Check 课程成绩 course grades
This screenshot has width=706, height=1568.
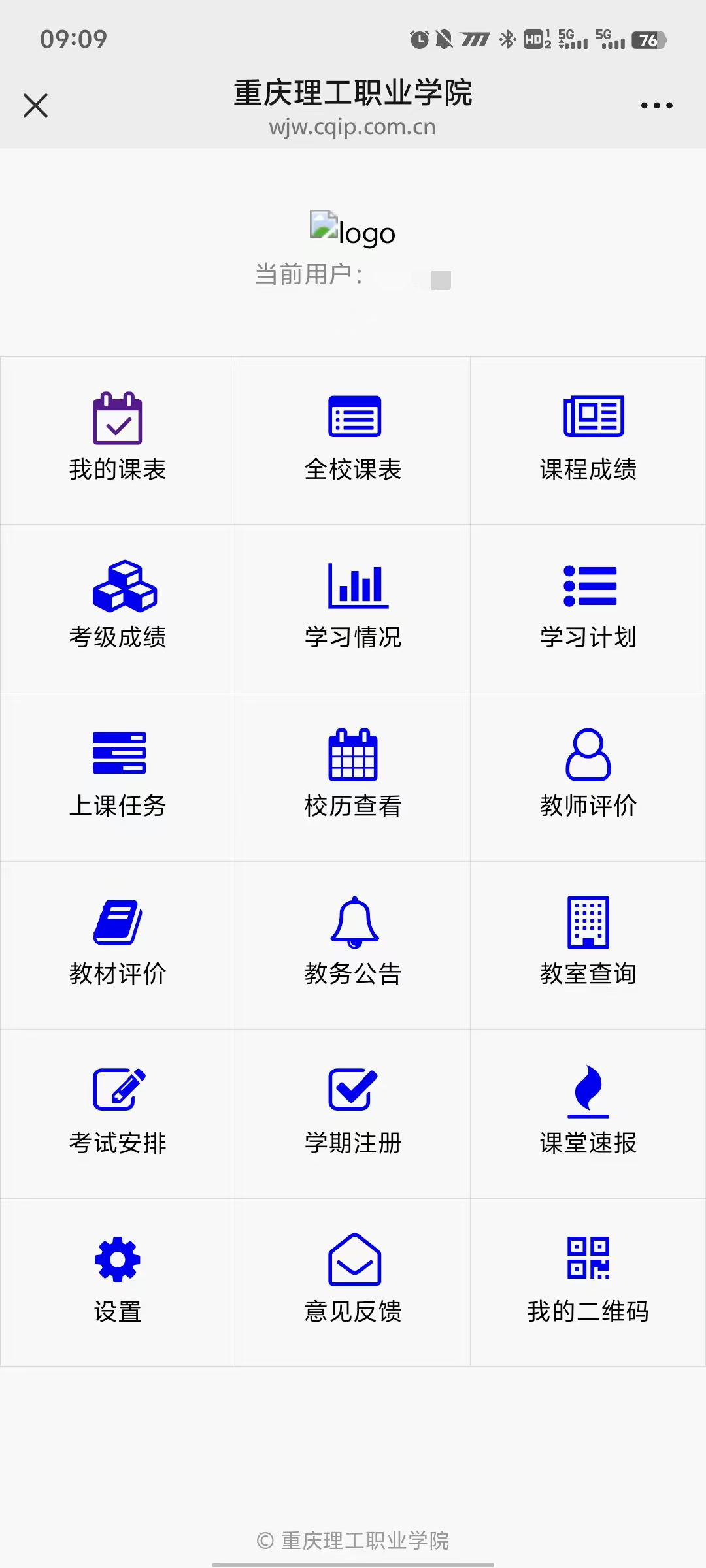pos(588,439)
